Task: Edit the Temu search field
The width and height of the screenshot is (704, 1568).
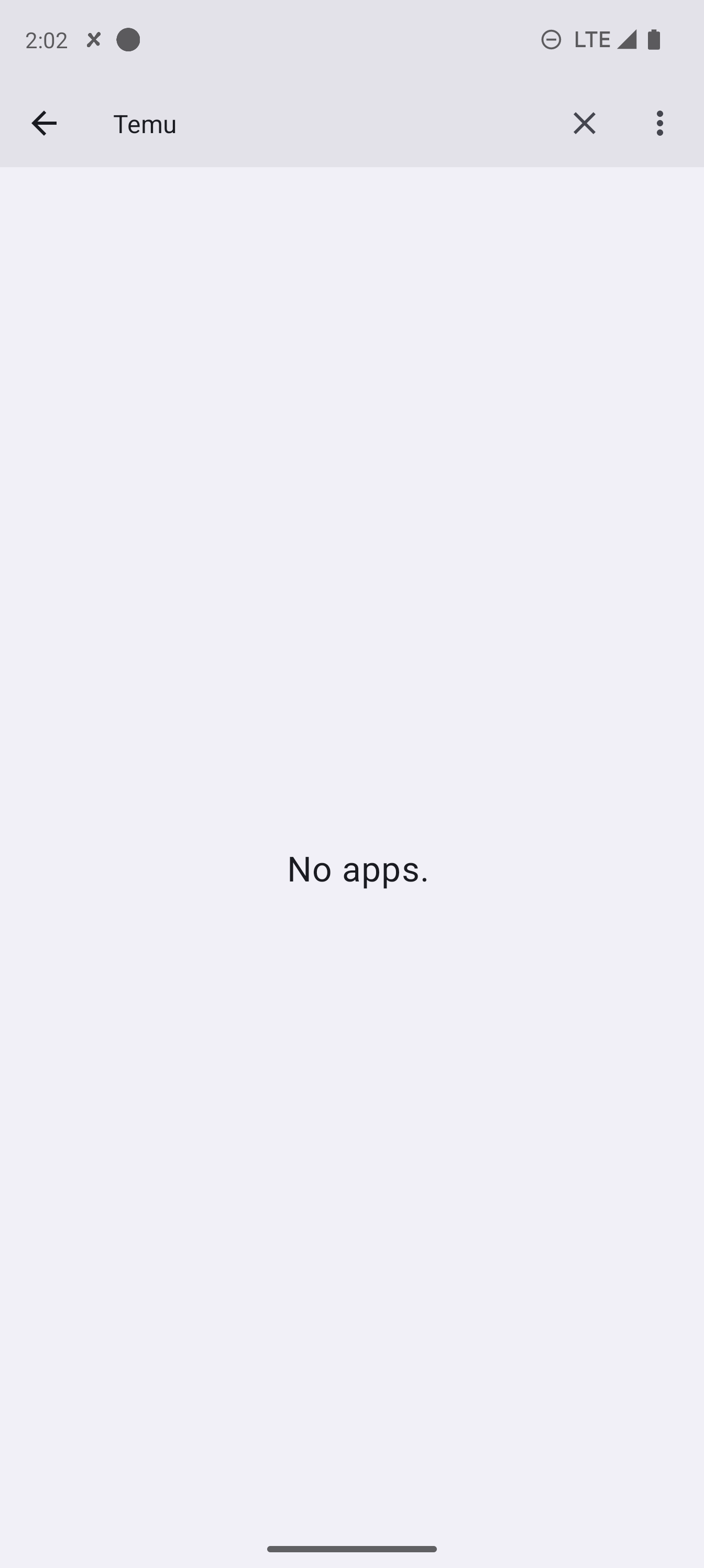Action: pos(316,124)
